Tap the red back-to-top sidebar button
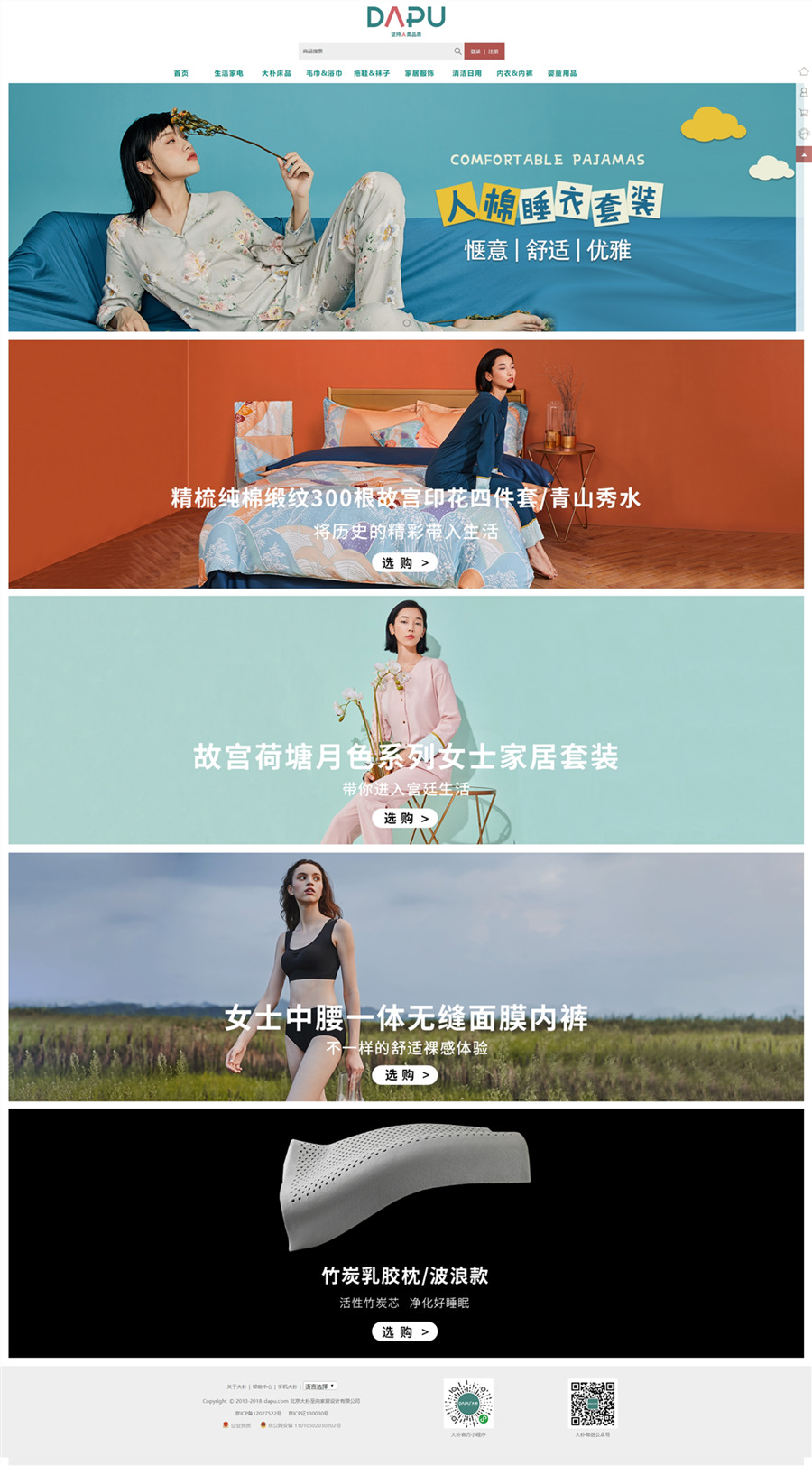812x1466 pixels. pos(804,155)
